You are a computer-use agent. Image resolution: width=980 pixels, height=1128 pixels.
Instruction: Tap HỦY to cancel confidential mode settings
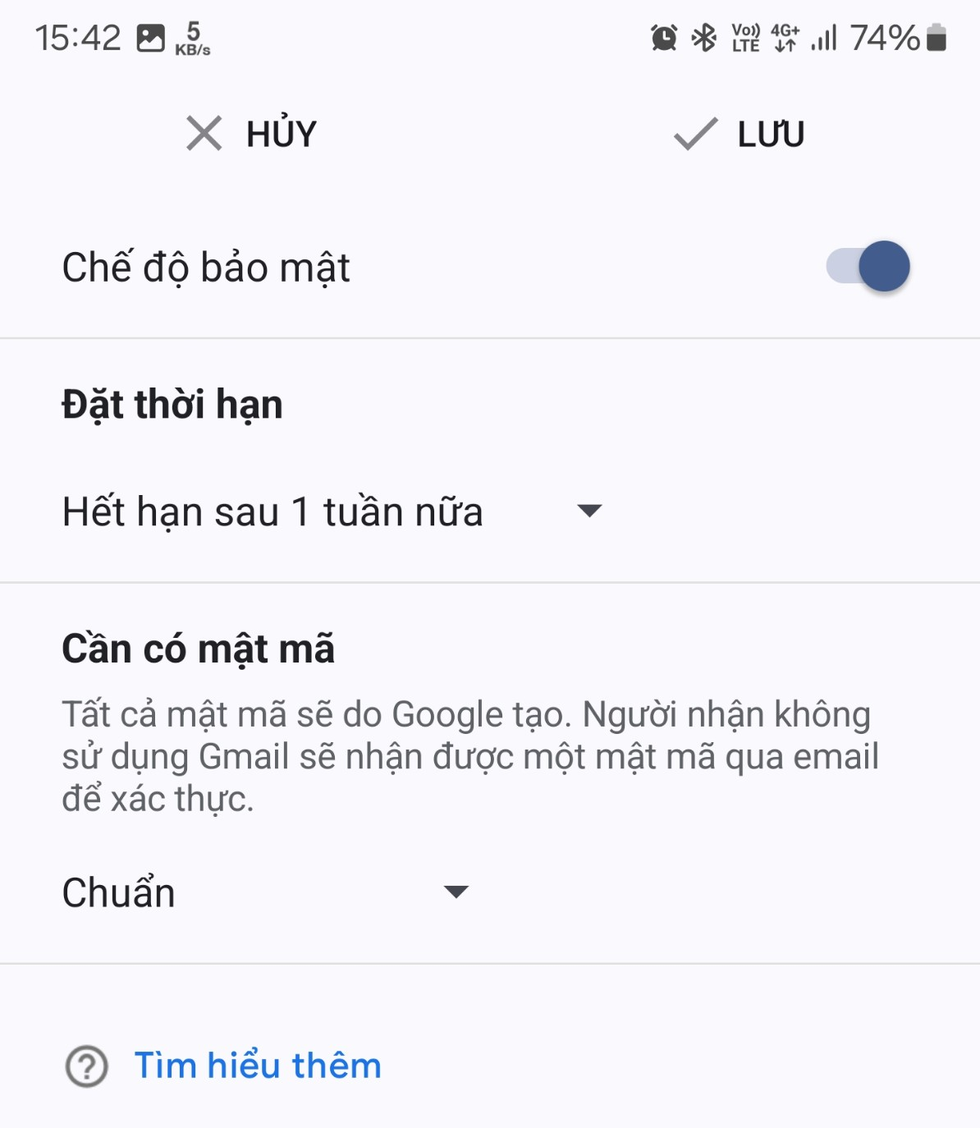click(x=251, y=134)
